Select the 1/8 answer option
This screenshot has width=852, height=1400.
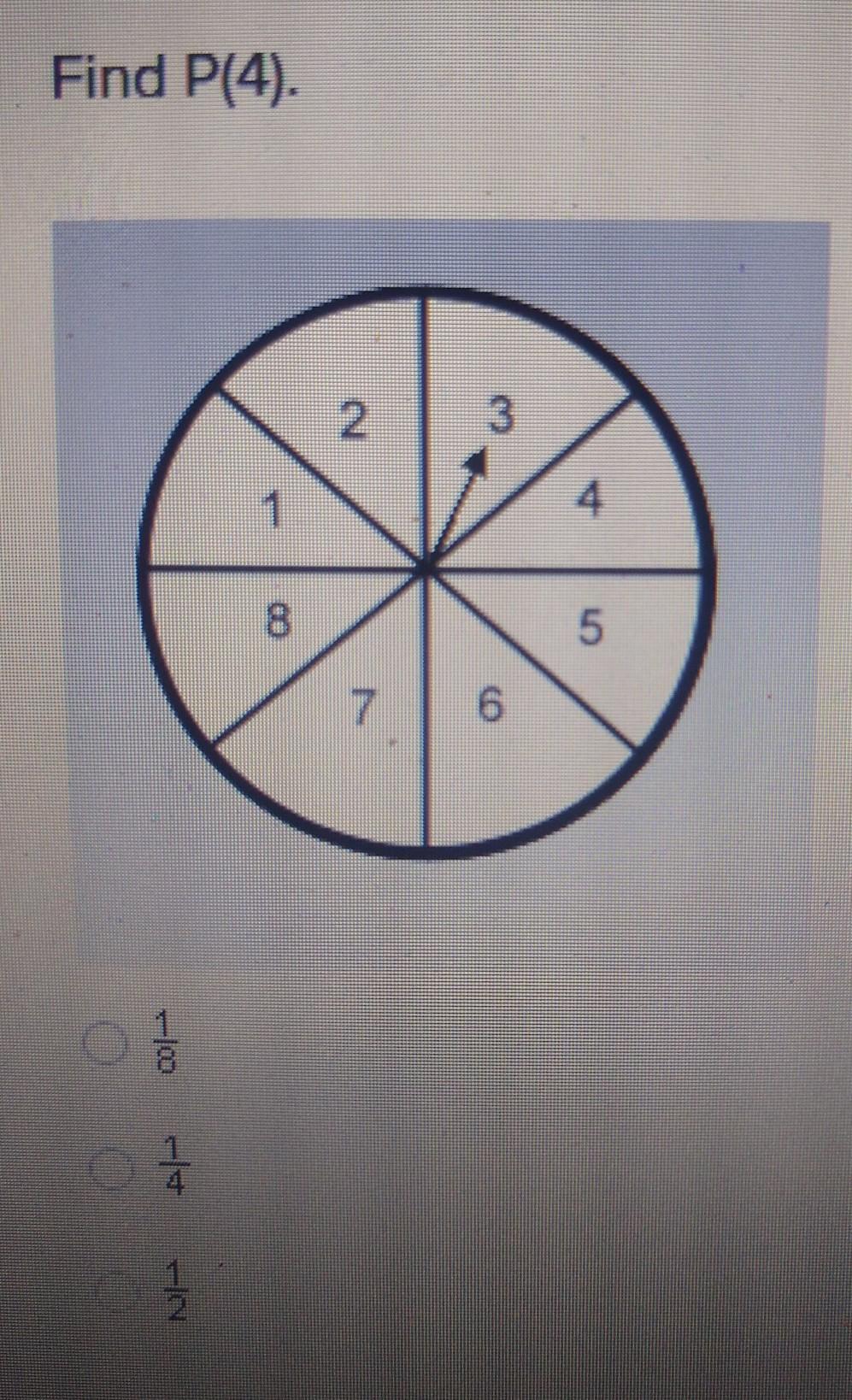[x=106, y=1044]
